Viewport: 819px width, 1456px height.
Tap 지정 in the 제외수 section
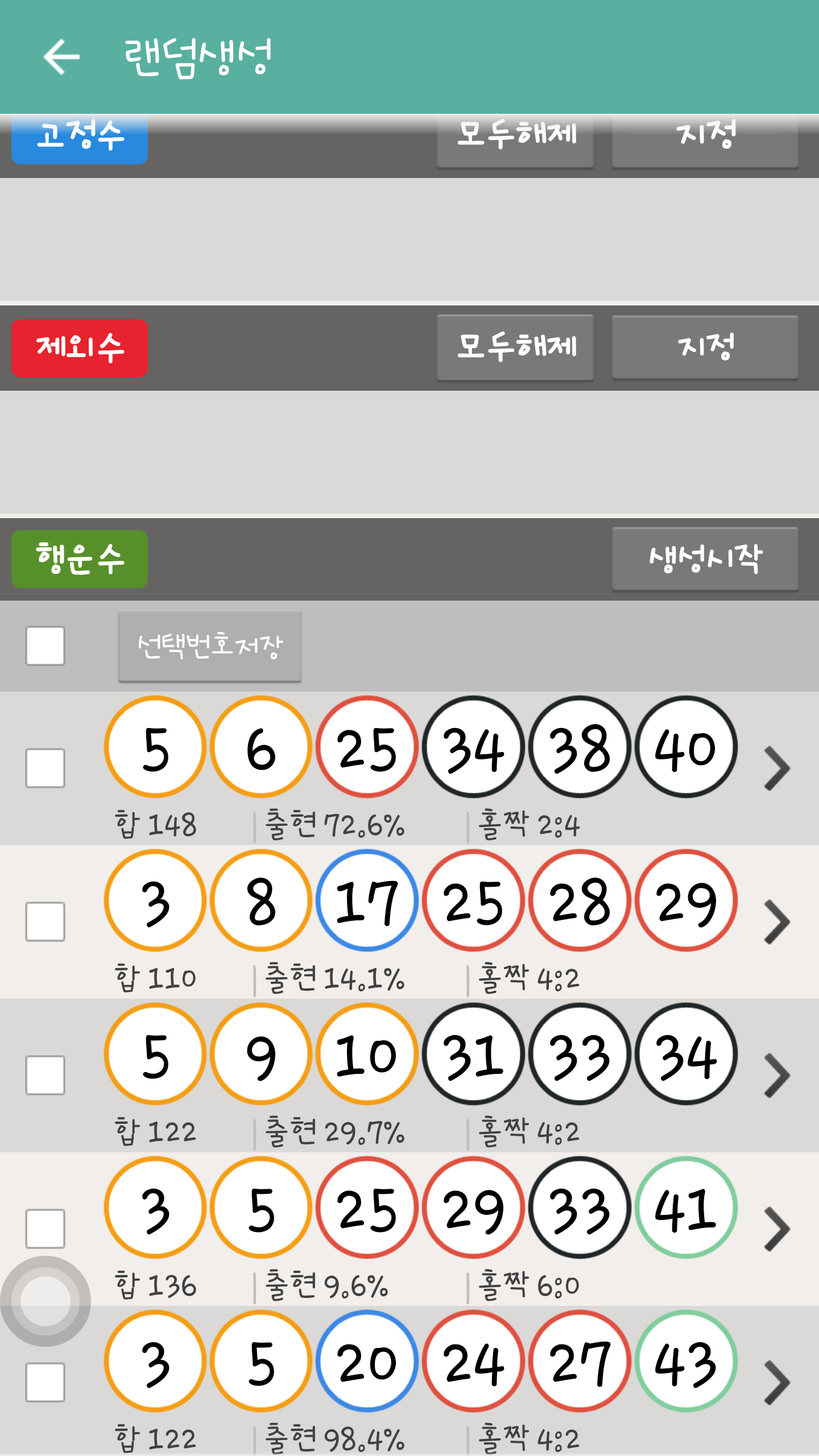[x=705, y=347]
